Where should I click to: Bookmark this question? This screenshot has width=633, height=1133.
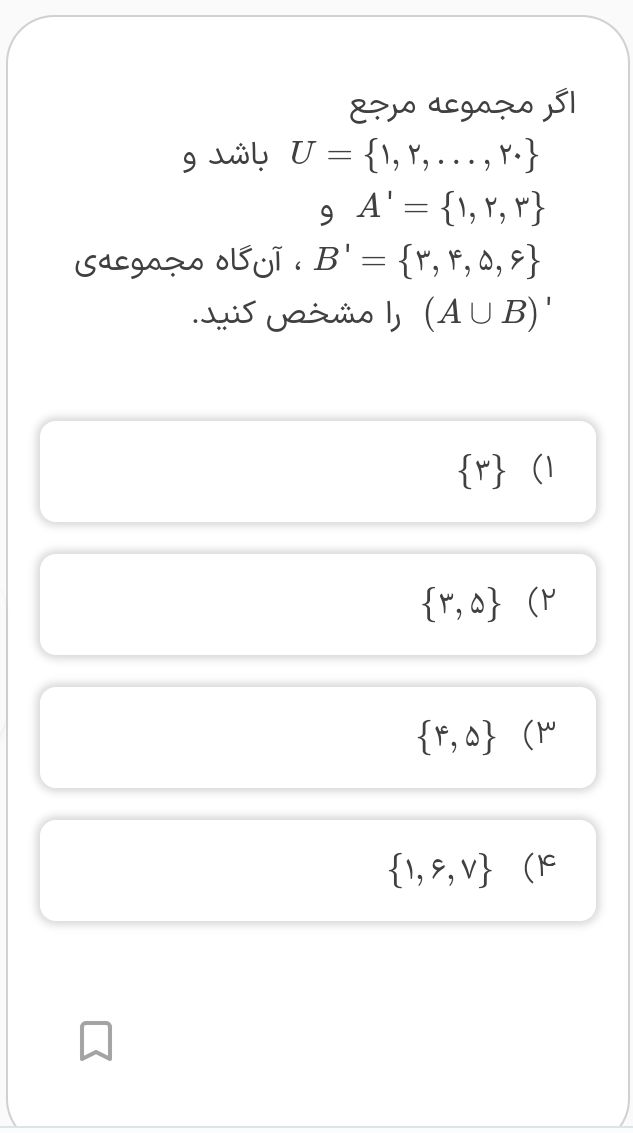click(95, 1040)
